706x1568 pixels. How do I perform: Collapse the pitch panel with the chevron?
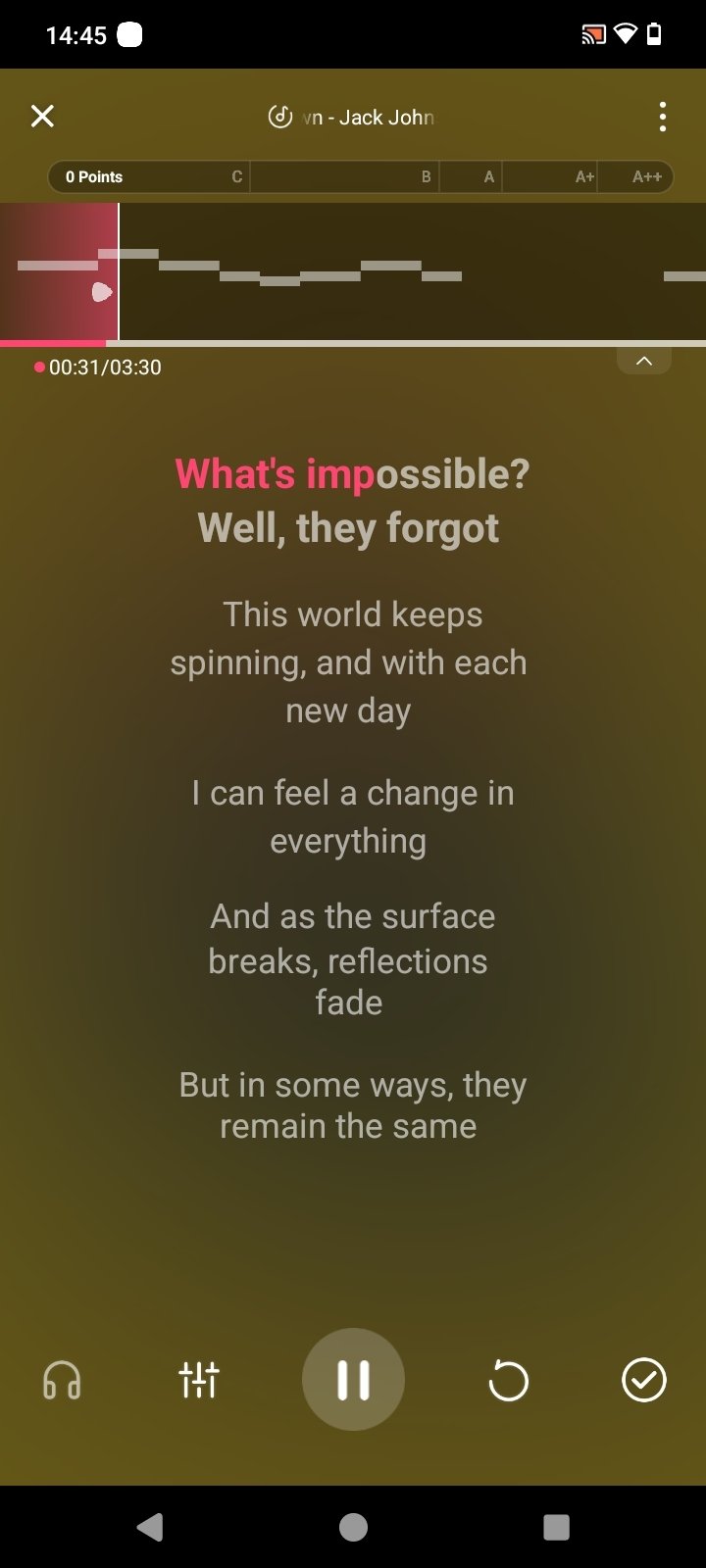(644, 361)
